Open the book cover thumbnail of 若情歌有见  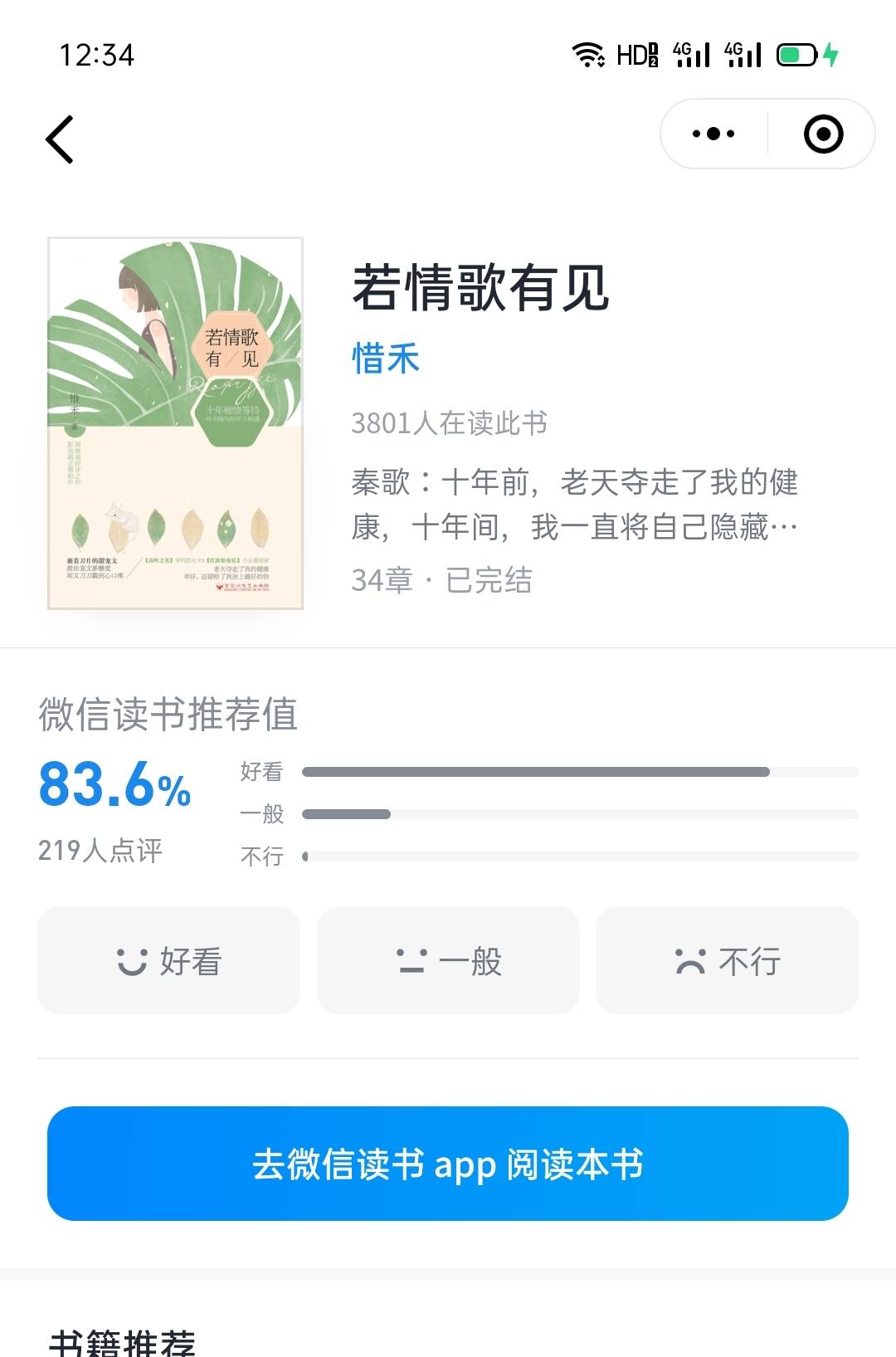click(173, 422)
